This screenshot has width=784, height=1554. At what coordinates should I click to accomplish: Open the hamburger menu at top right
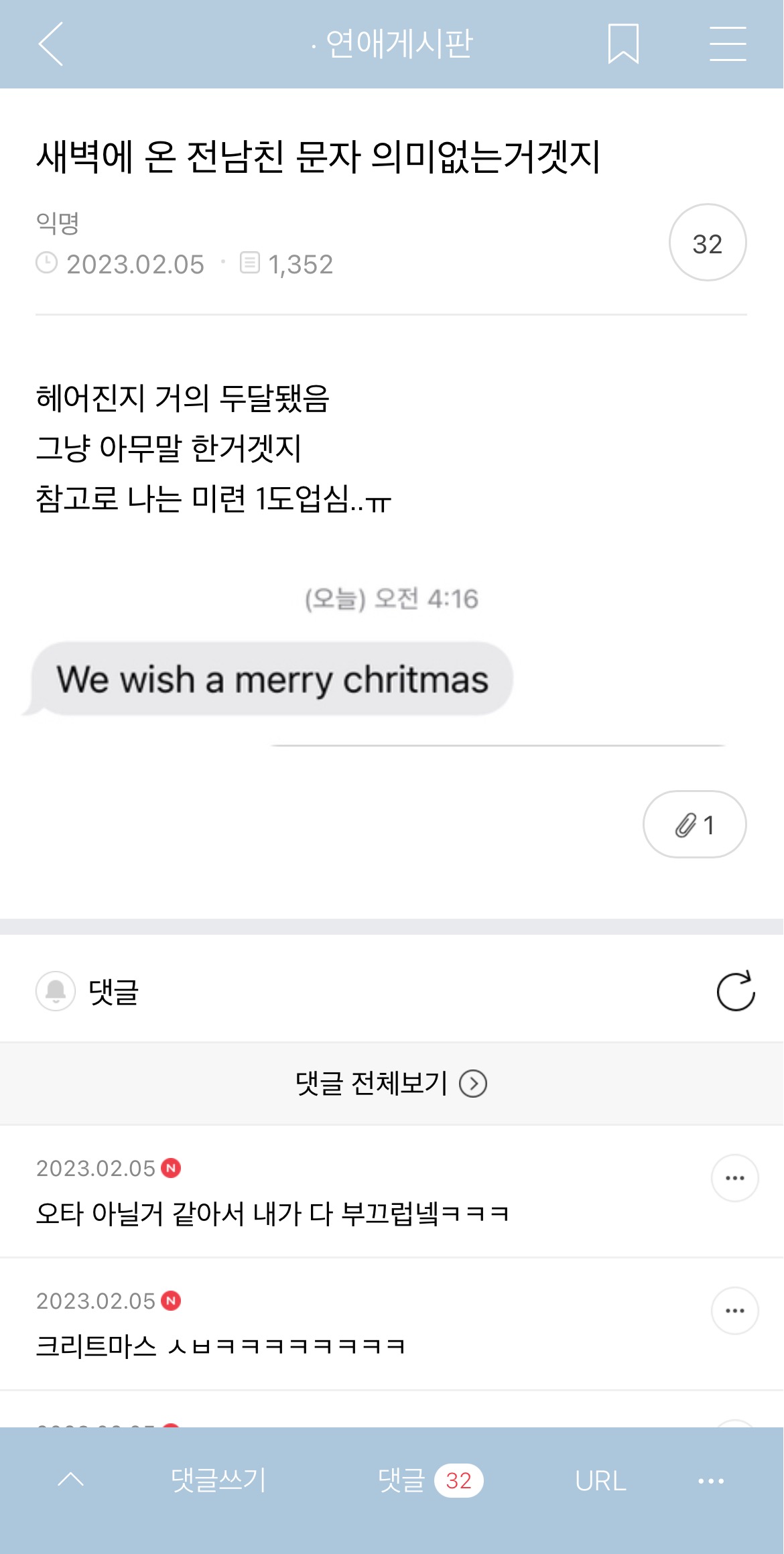[x=728, y=44]
